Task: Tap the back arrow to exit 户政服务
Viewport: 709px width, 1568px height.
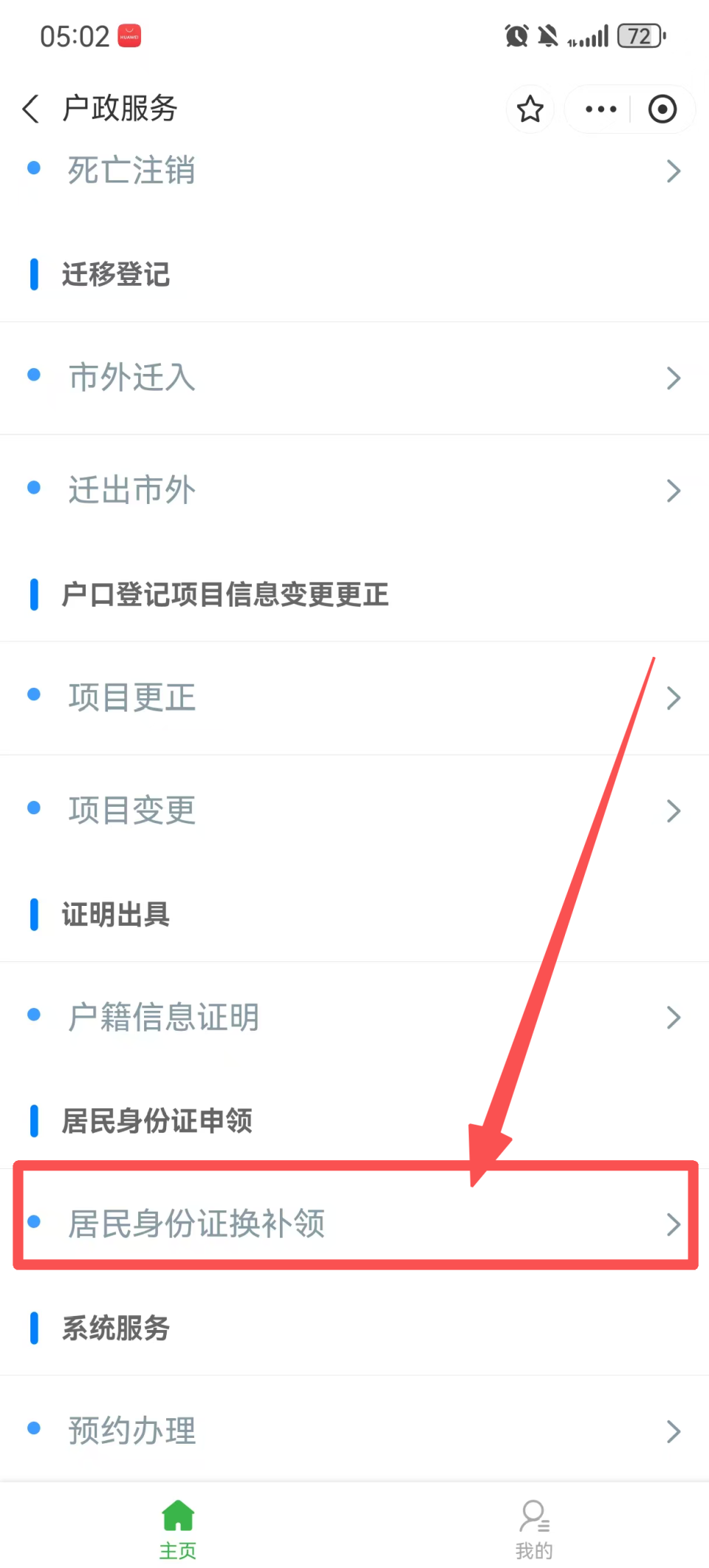Action: (30, 109)
